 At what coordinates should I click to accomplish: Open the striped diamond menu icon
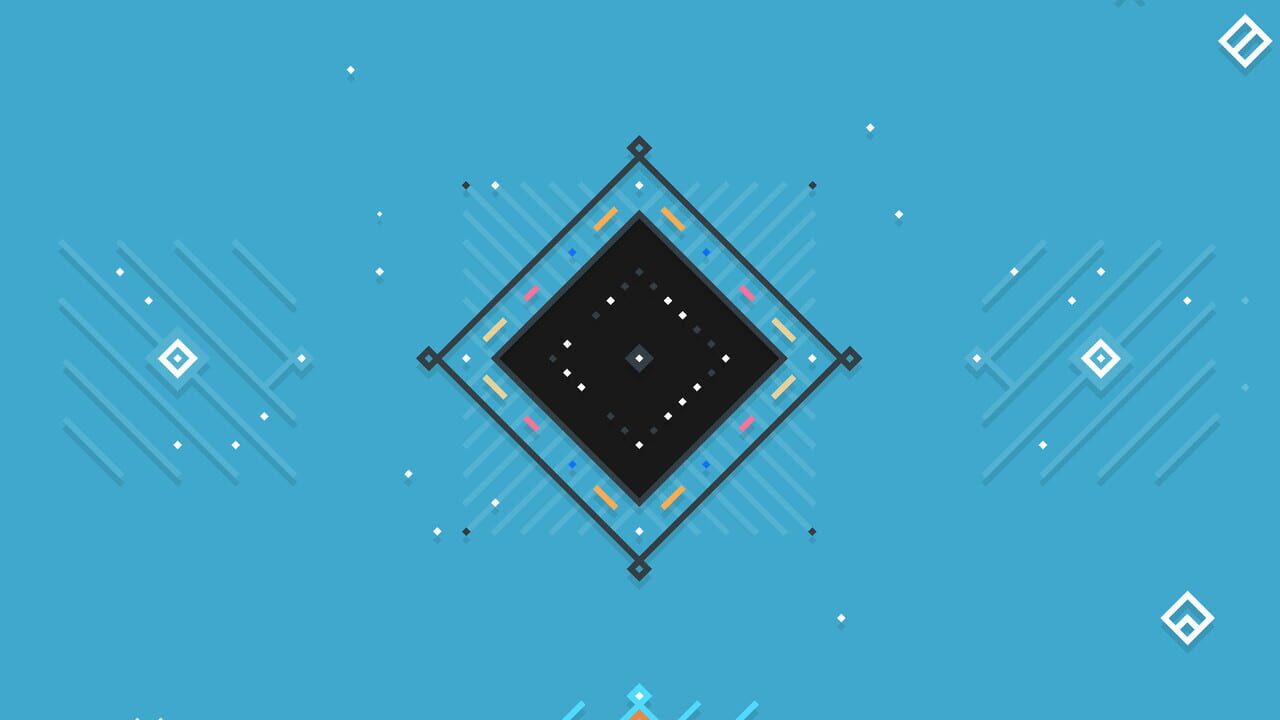pyautogui.click(x=1244, y=41)
